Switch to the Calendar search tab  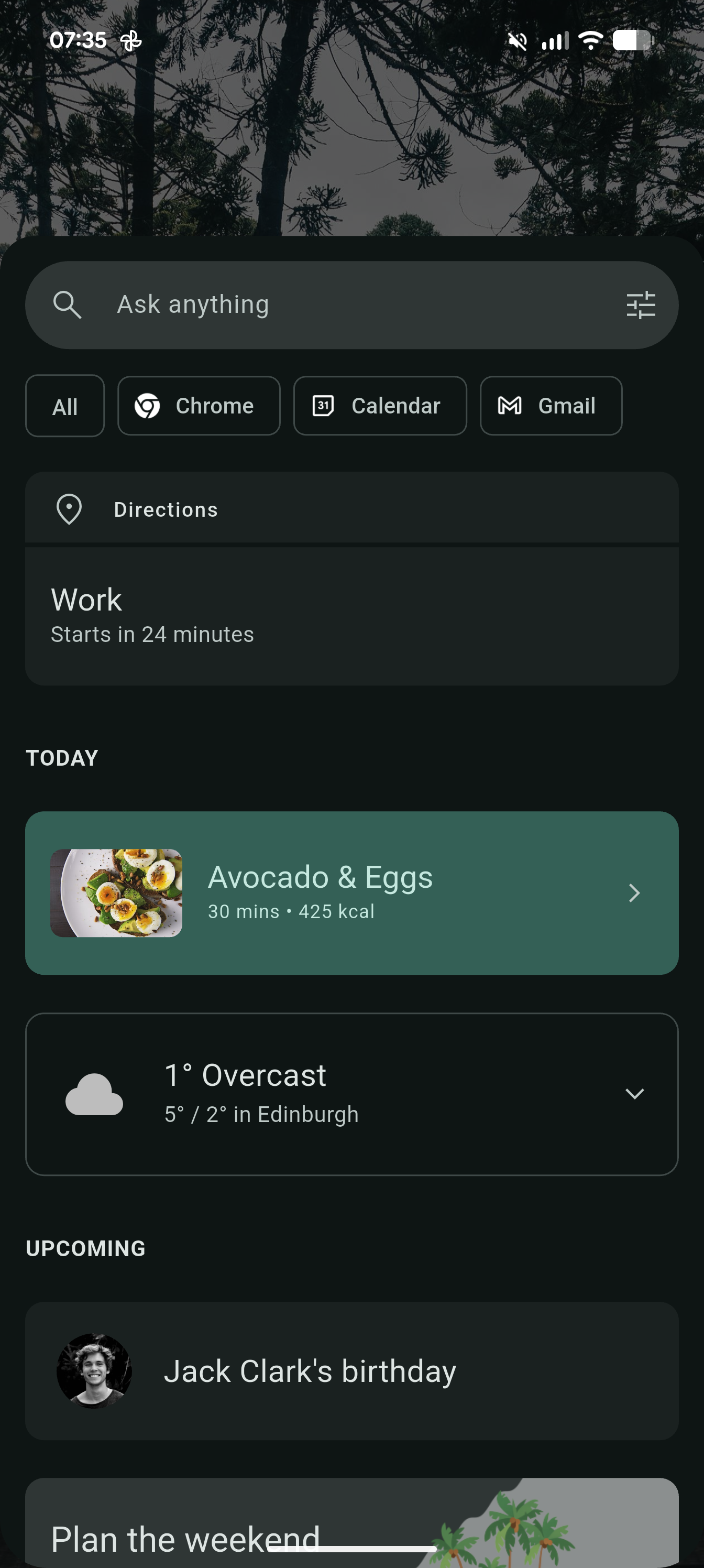[380, 406]
